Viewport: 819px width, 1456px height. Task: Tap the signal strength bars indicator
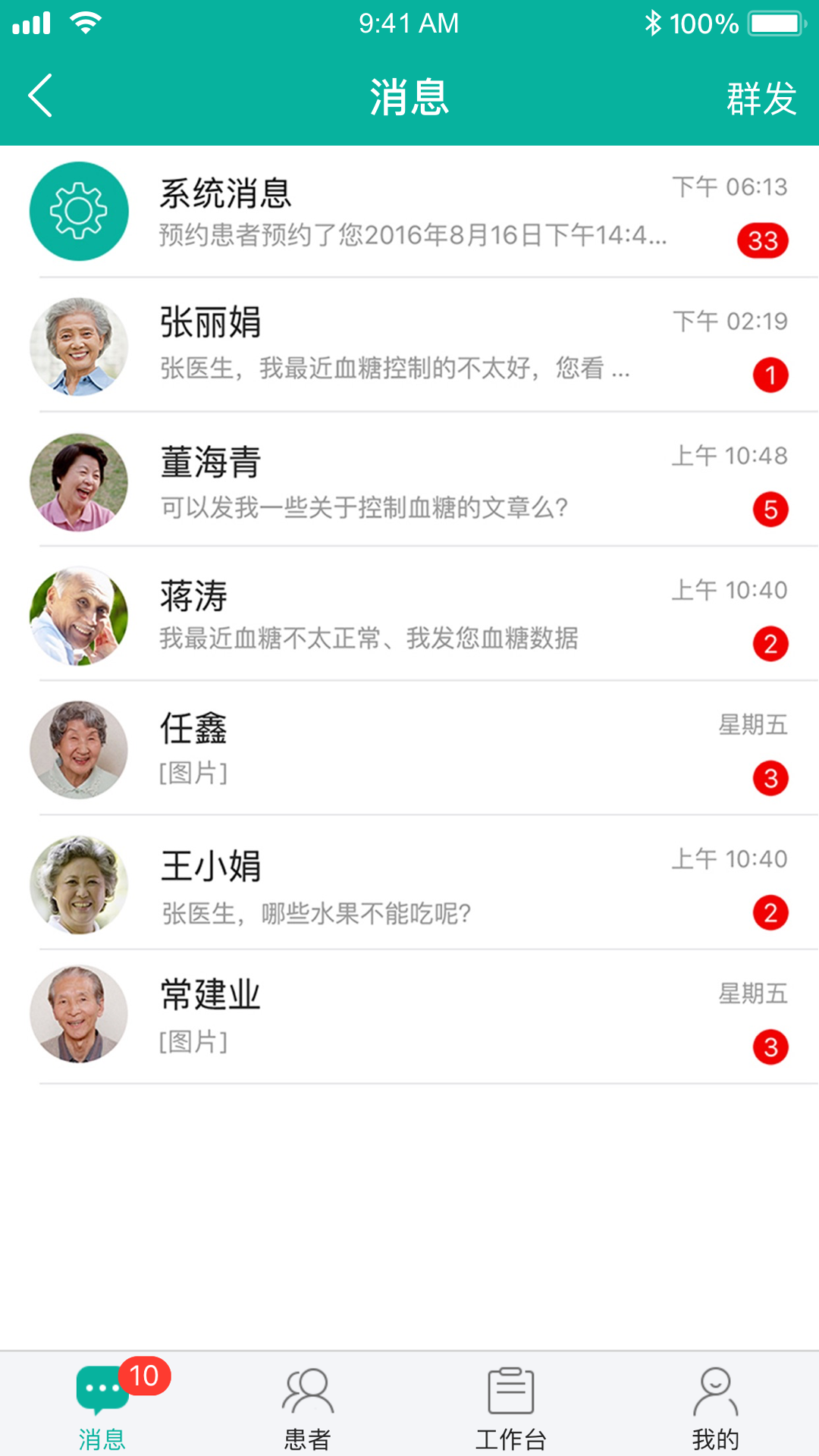point(30,23)
